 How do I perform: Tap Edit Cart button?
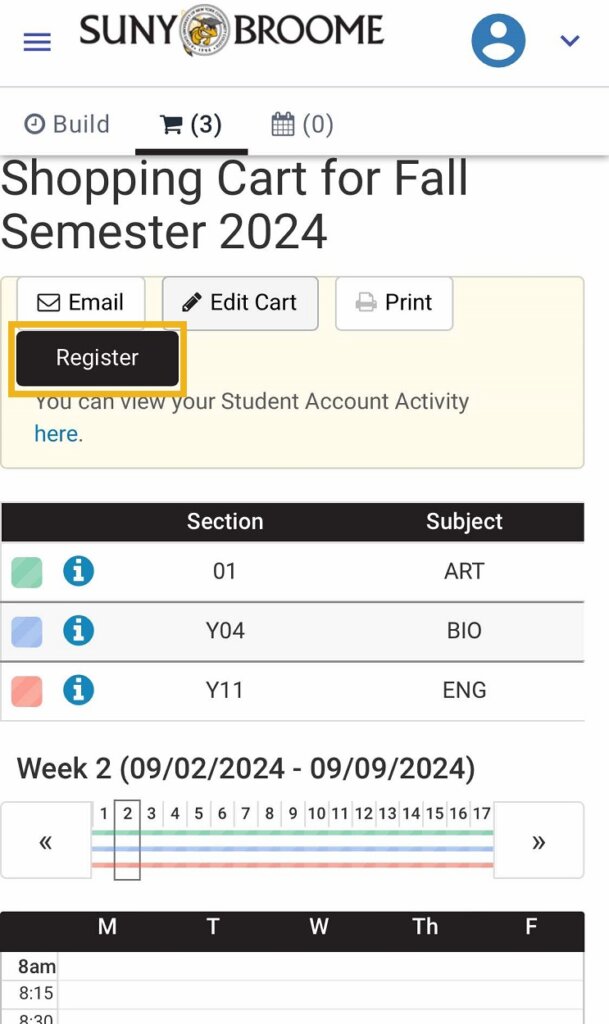click(x=240, y=303)
